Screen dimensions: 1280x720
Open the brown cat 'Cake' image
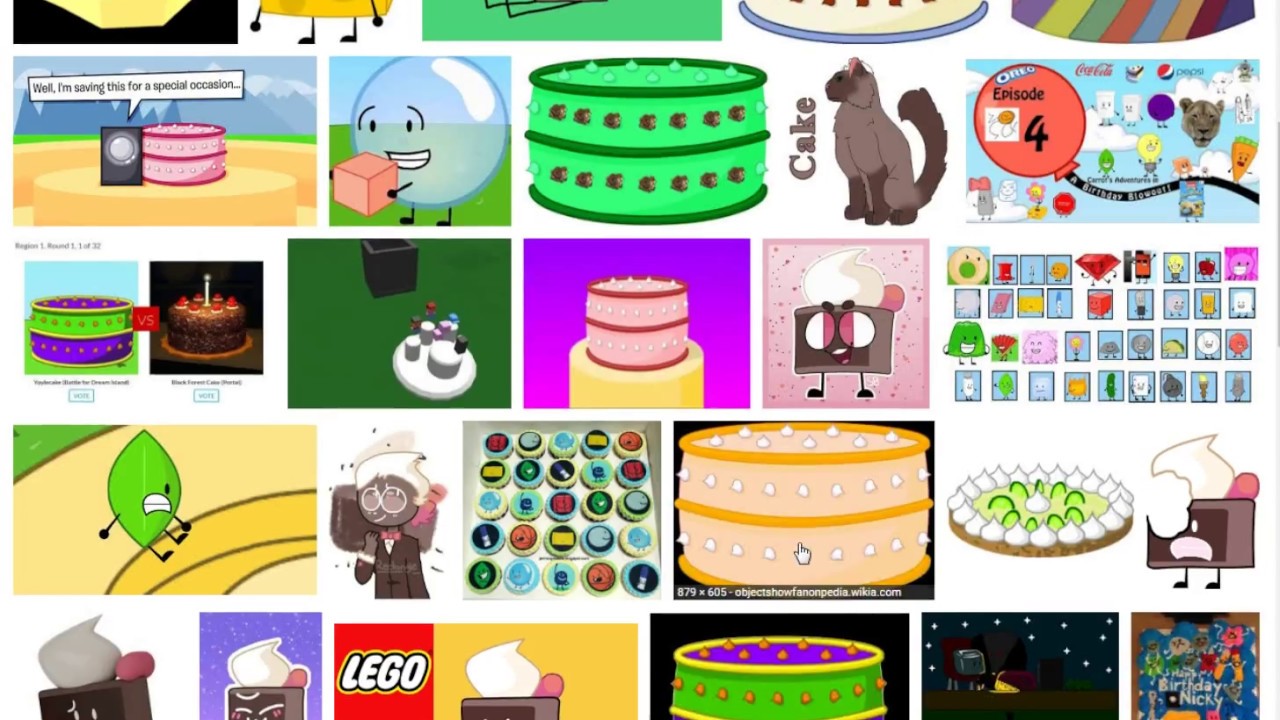[866, 141]
